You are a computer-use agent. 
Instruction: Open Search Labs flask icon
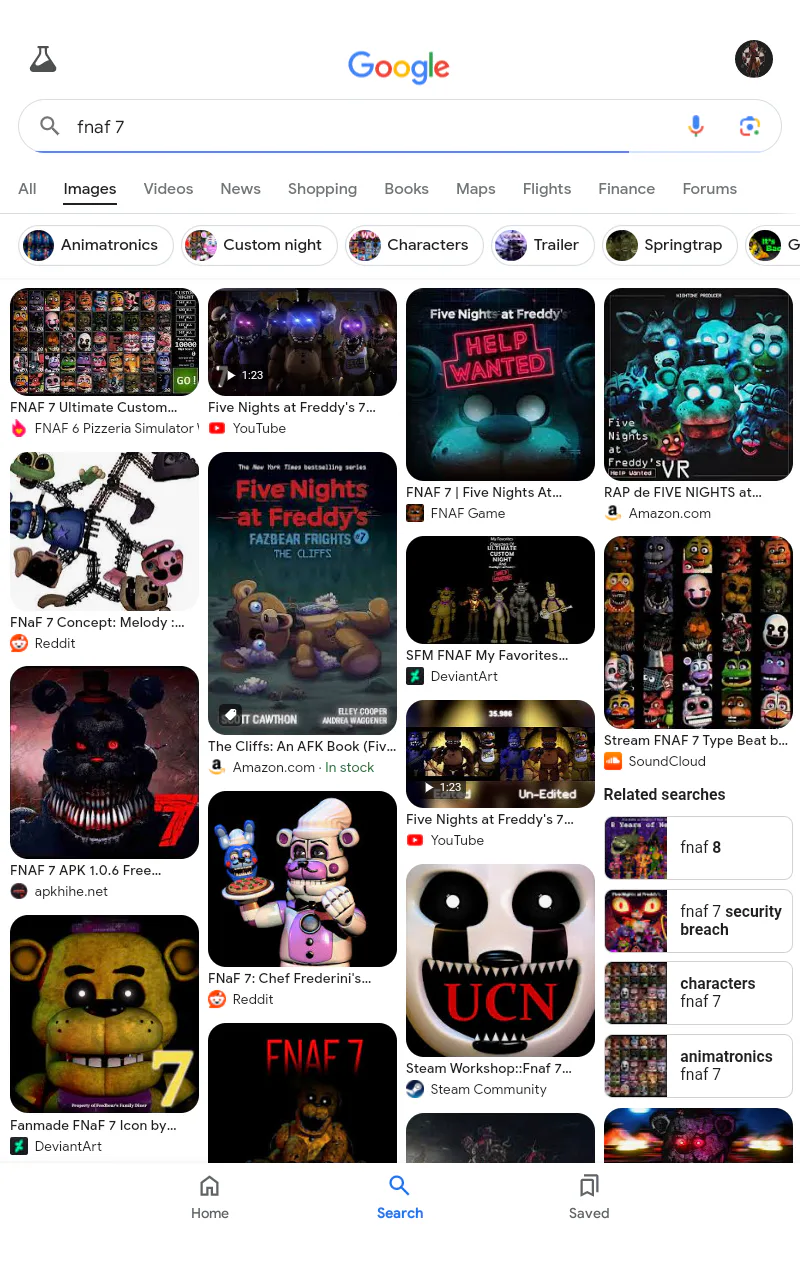[x=43, y=59]
